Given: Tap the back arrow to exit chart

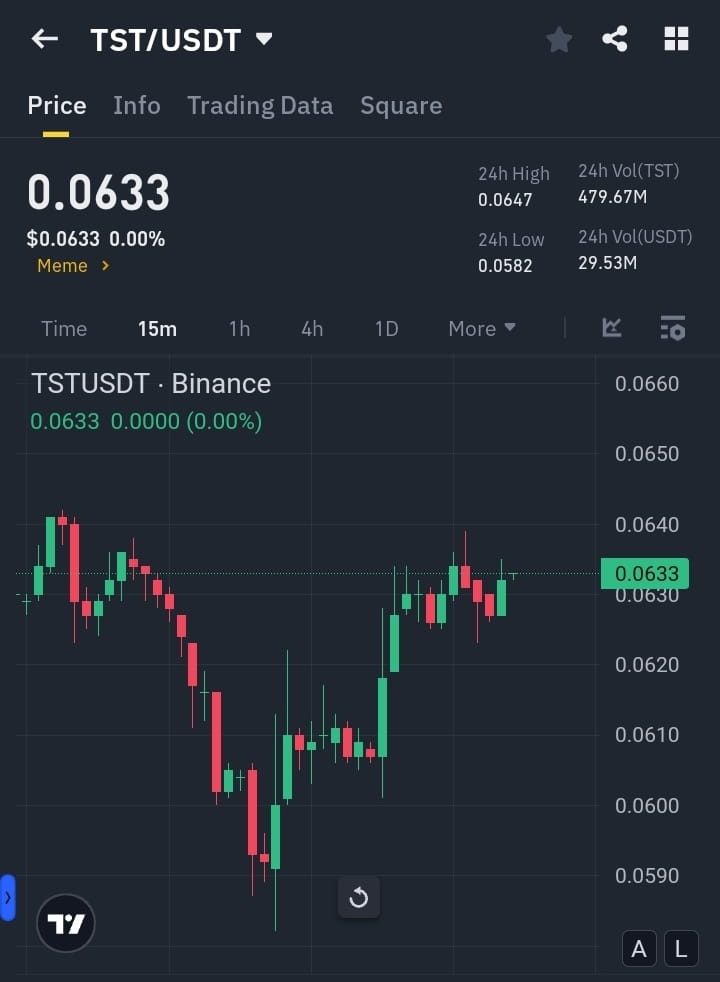Looking at the screenshot, I should [x=43, y=38].
